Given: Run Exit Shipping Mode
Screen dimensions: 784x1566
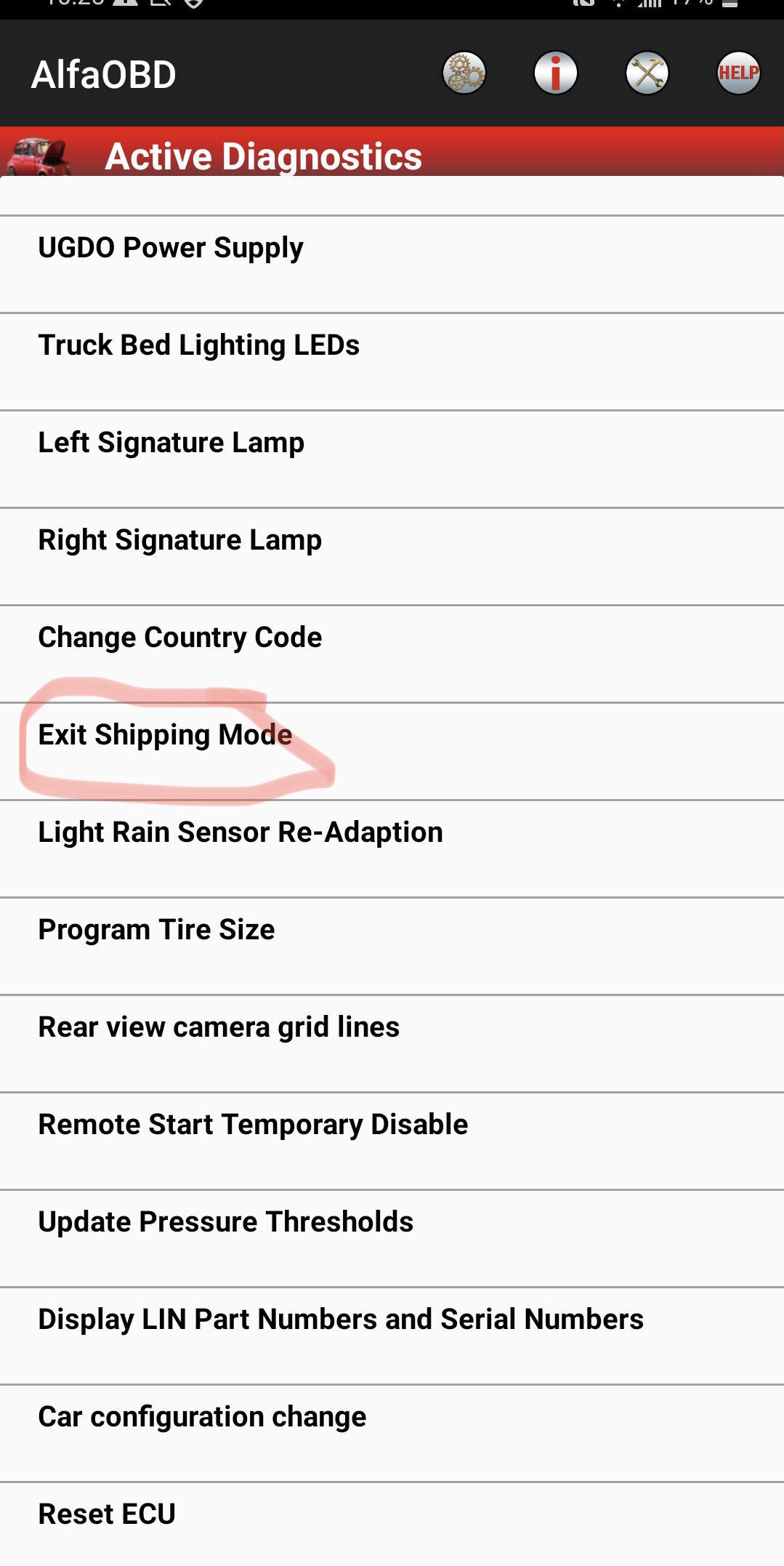Looking at the screenshot, I should pos(166,735).
